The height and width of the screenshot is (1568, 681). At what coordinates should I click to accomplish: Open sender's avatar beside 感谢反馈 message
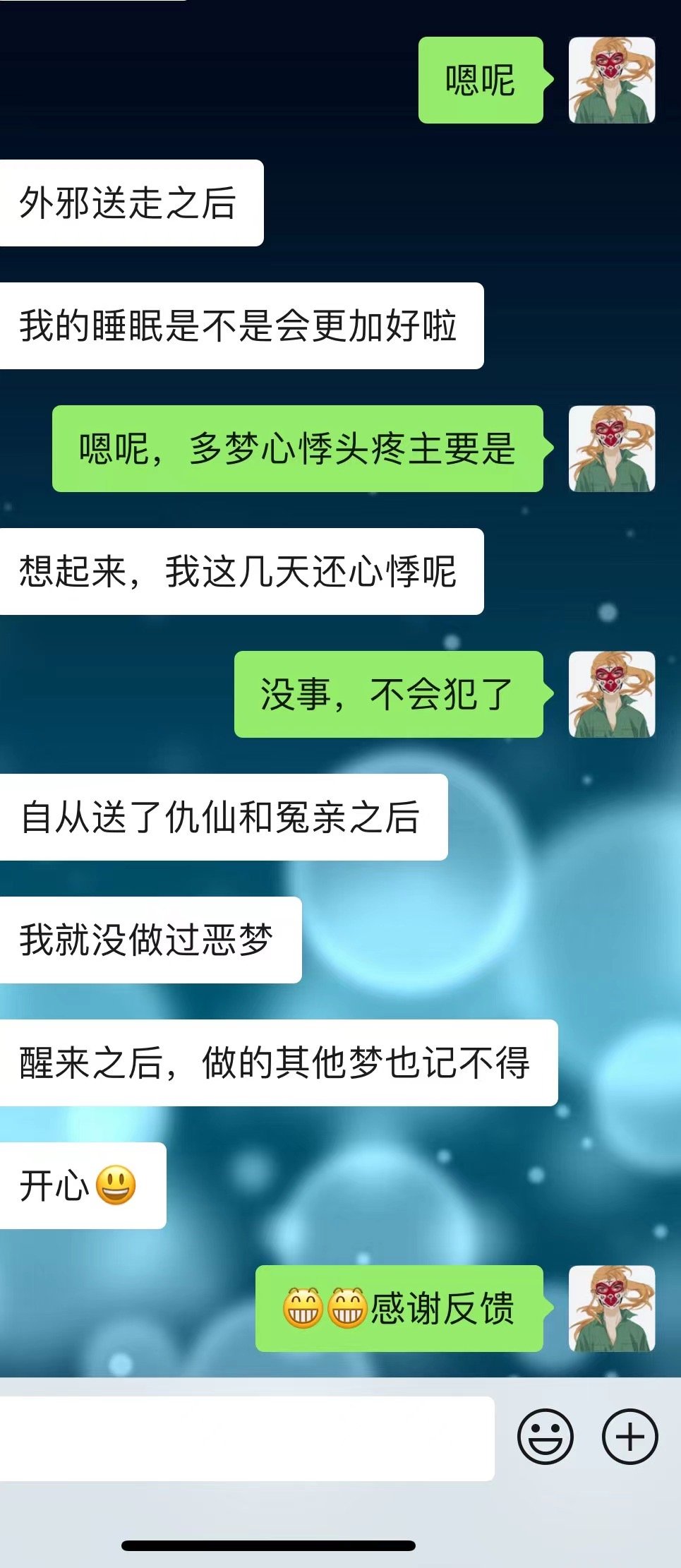tap(612, 1308)
